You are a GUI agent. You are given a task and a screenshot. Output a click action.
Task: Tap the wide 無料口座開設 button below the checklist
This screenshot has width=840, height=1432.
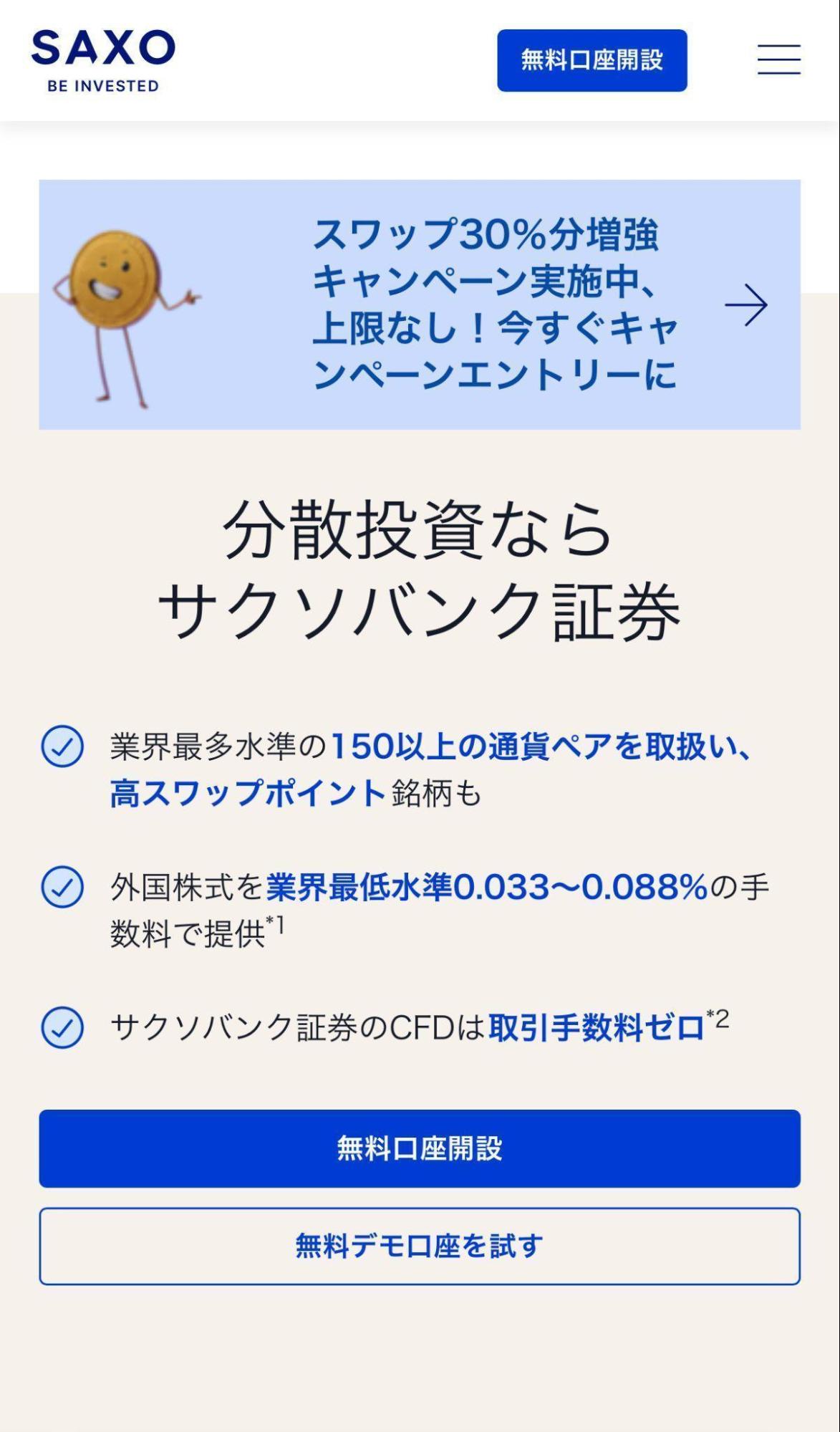coord(420,1148)
